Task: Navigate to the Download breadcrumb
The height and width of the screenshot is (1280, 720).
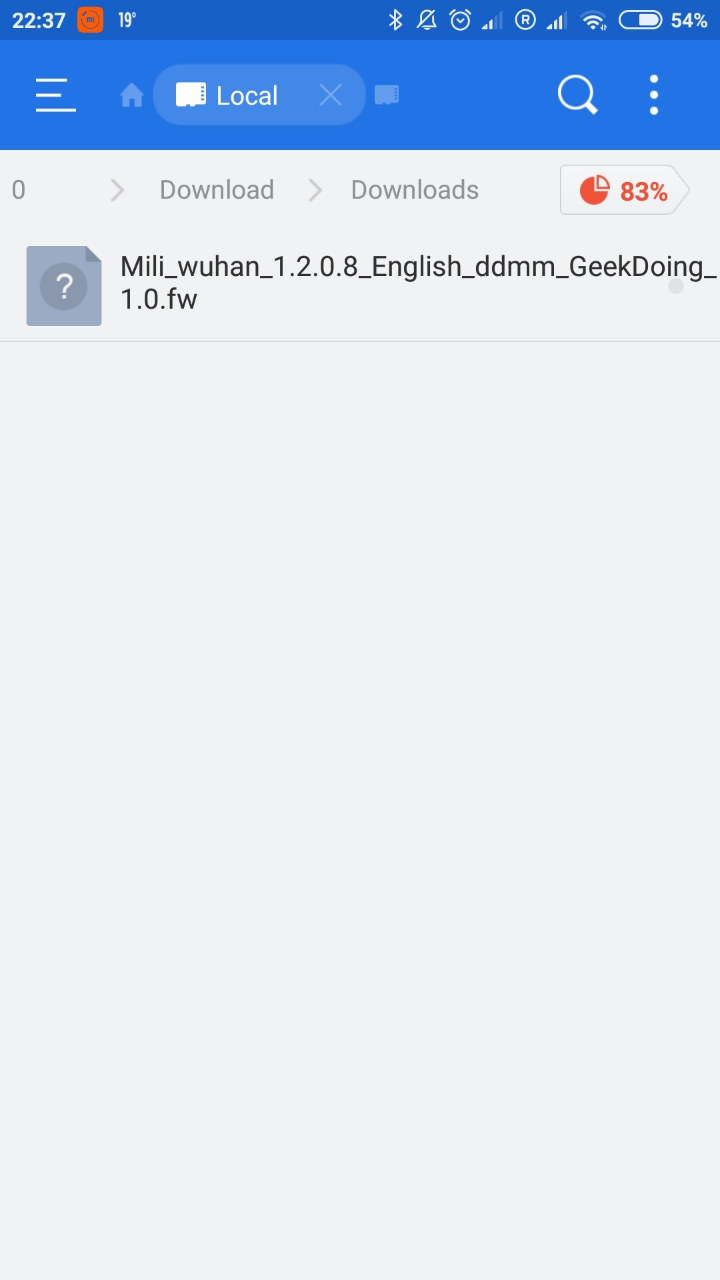Action: [x=216, y=190]
